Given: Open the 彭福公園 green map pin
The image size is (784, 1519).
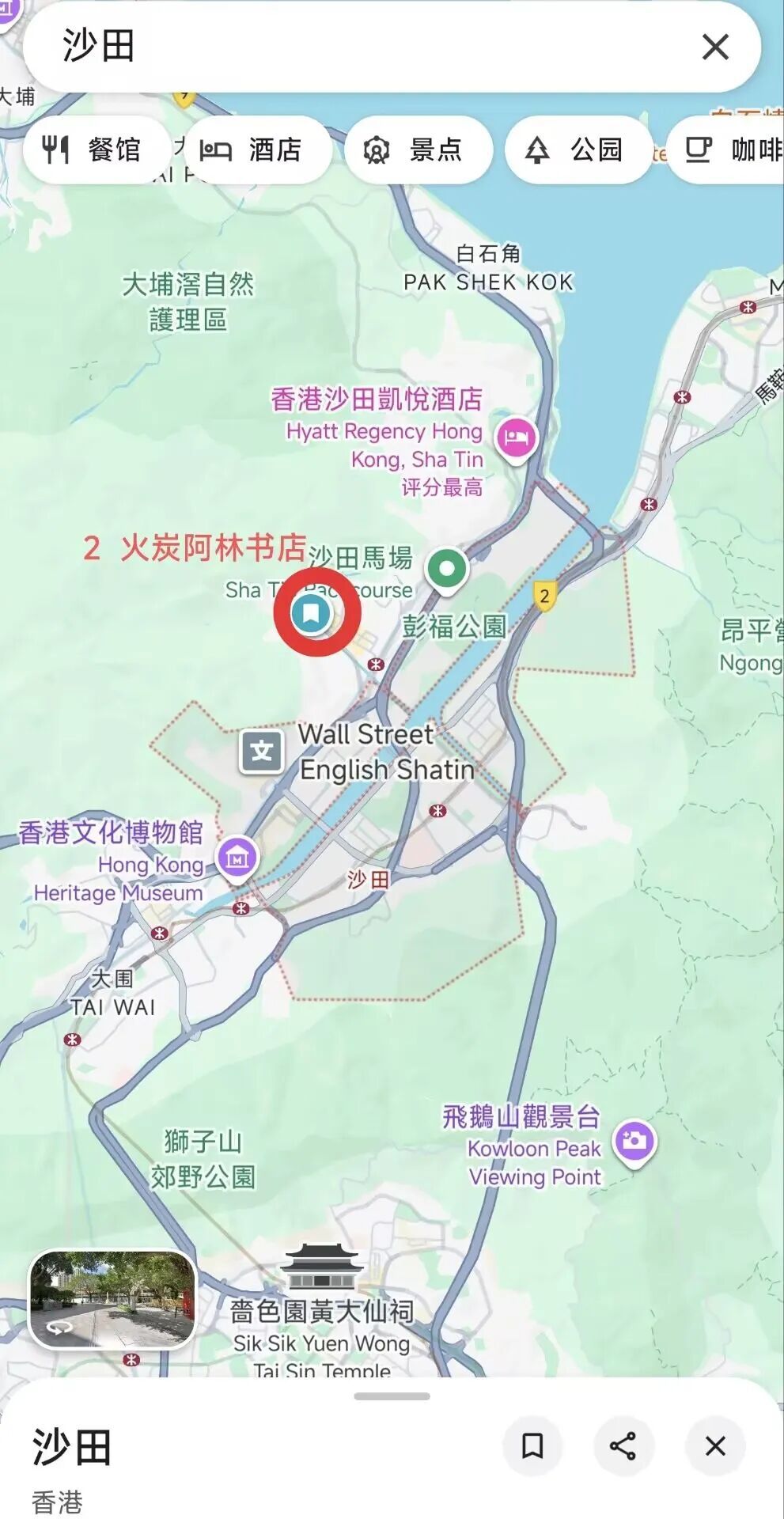Looking at the screenshot, I should pos(447,569).
